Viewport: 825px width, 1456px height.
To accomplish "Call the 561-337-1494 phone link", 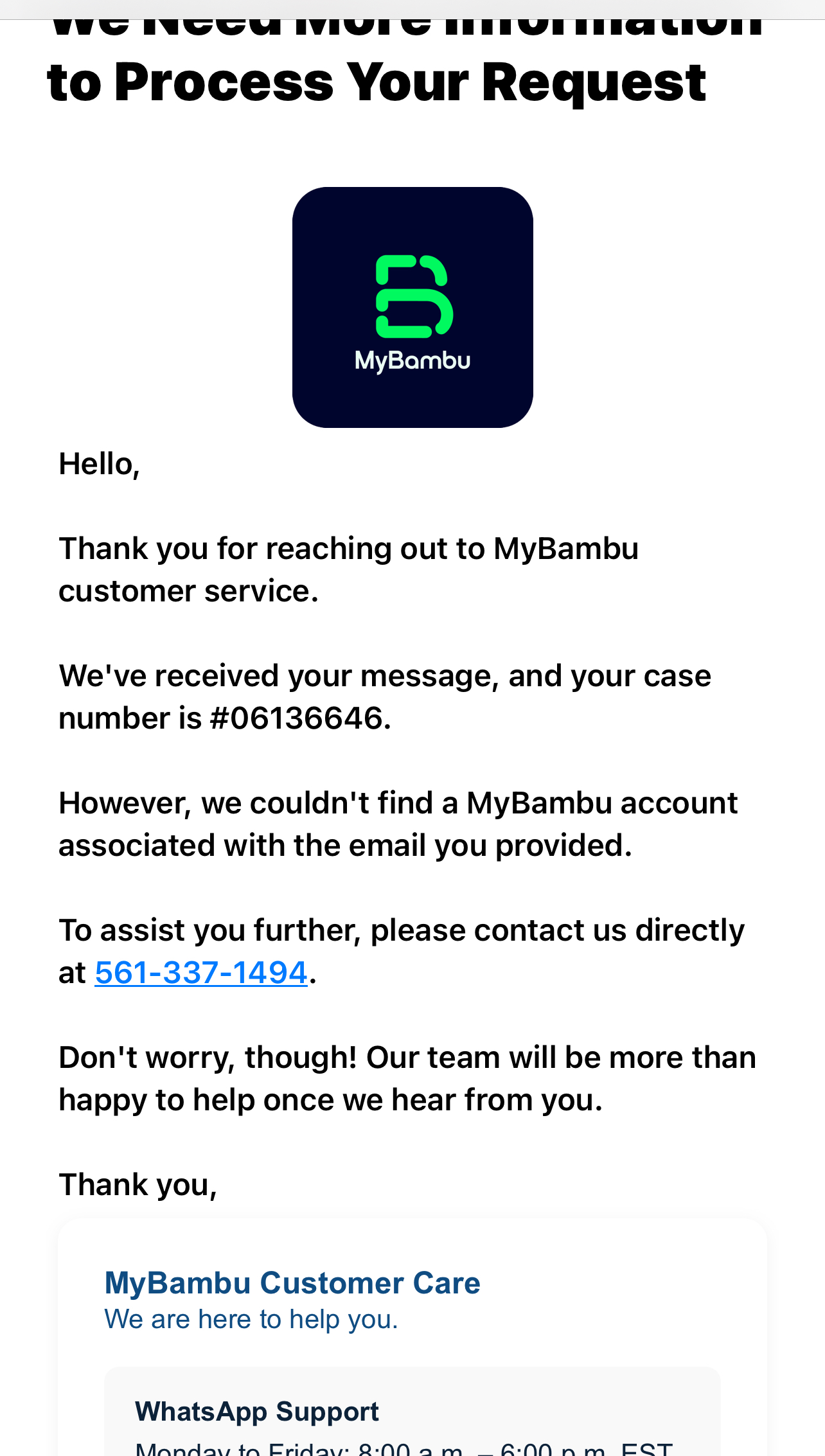I will (x=200, y=973).
